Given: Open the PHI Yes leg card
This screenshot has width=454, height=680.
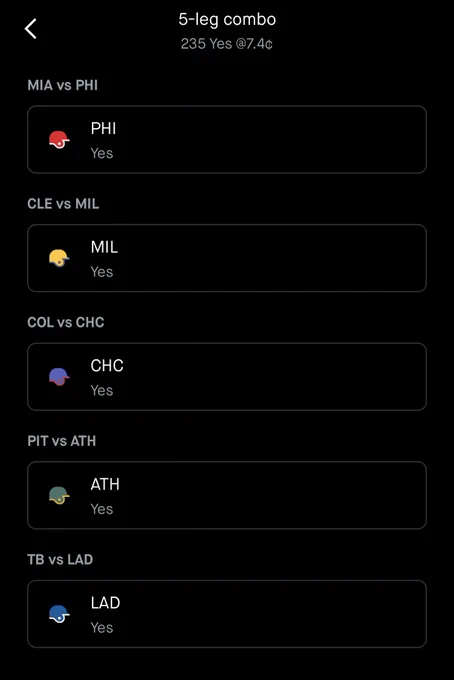Looking at the screenshot, I should pyautogui.click(x=227, y=140).
